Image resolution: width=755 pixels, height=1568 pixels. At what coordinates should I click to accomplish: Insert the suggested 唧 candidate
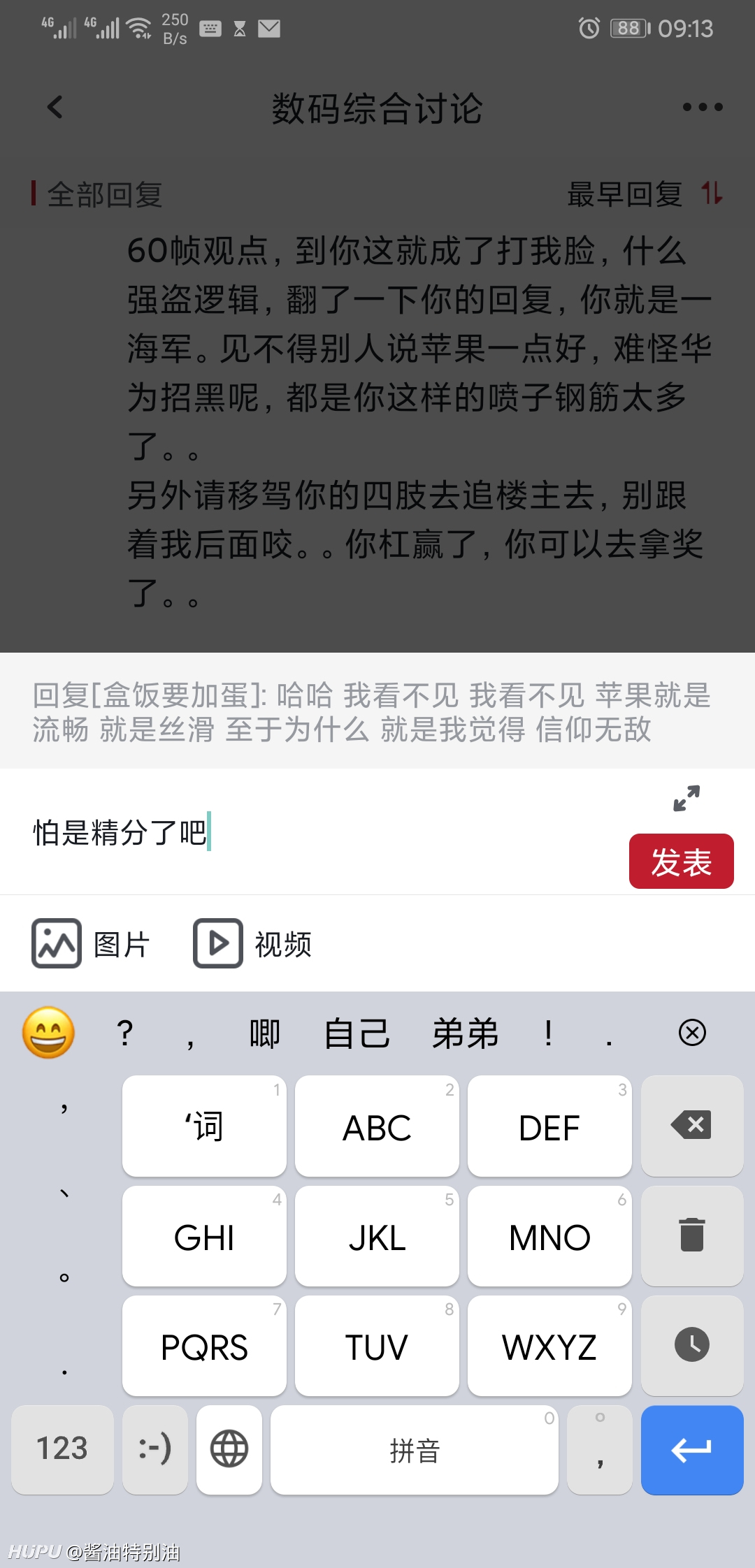(265, 1033)
